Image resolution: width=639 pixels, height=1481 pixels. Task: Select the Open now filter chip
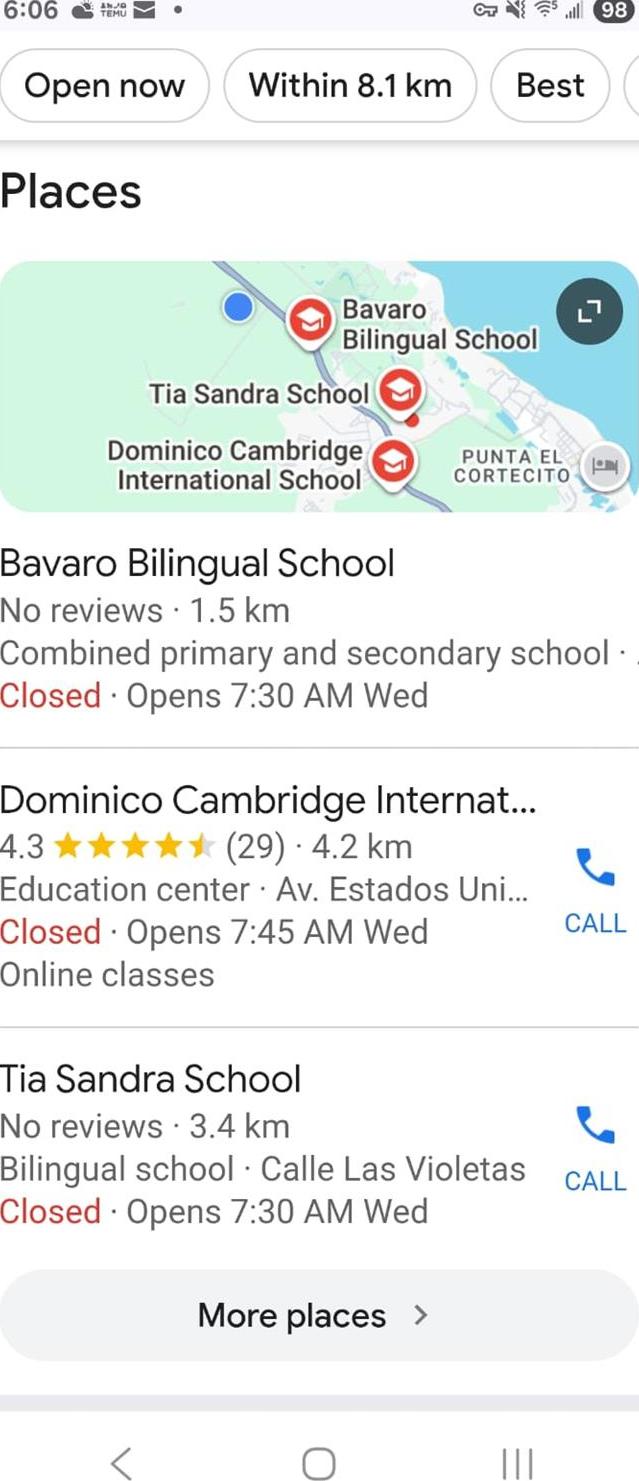(104, 85)
